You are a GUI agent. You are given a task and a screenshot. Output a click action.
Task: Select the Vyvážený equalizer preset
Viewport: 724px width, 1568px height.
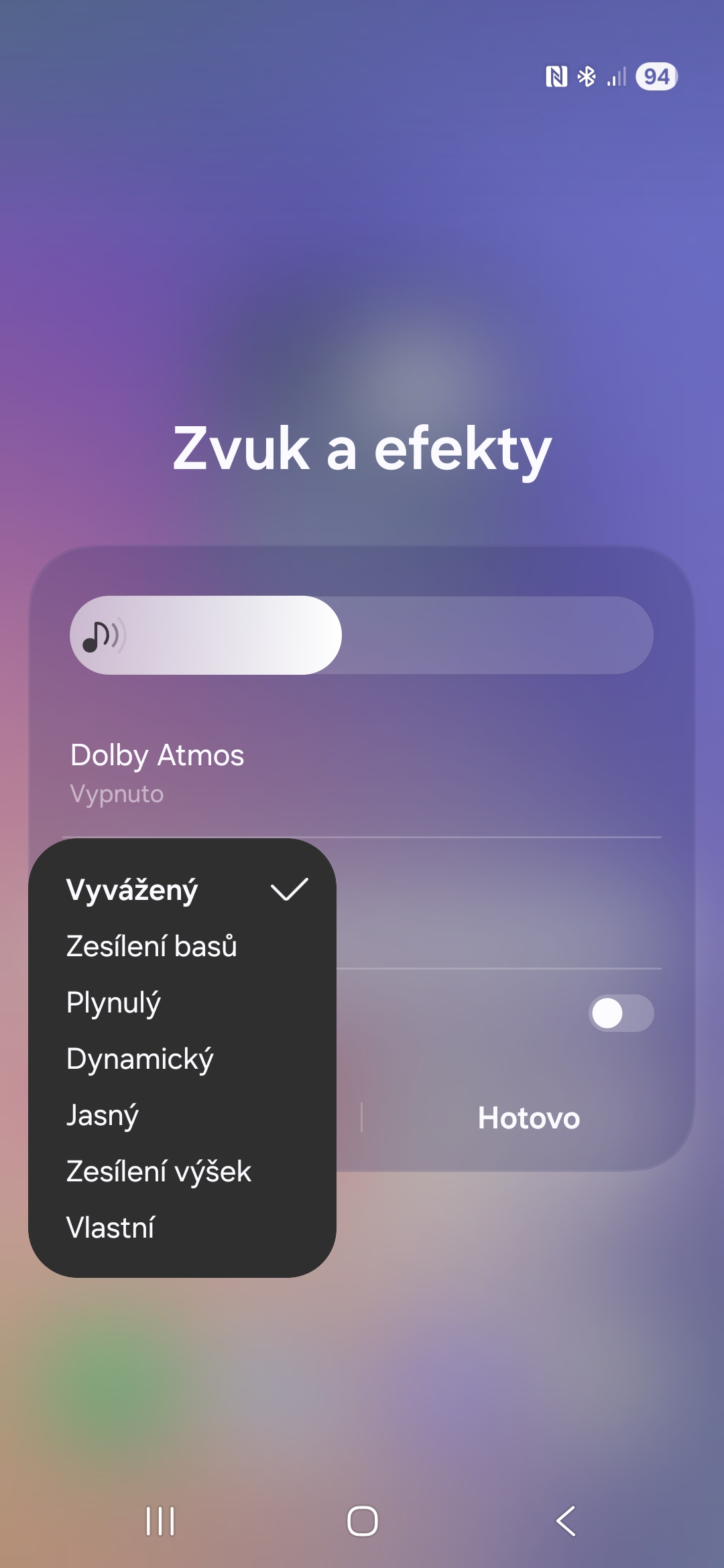click(181, 890)
